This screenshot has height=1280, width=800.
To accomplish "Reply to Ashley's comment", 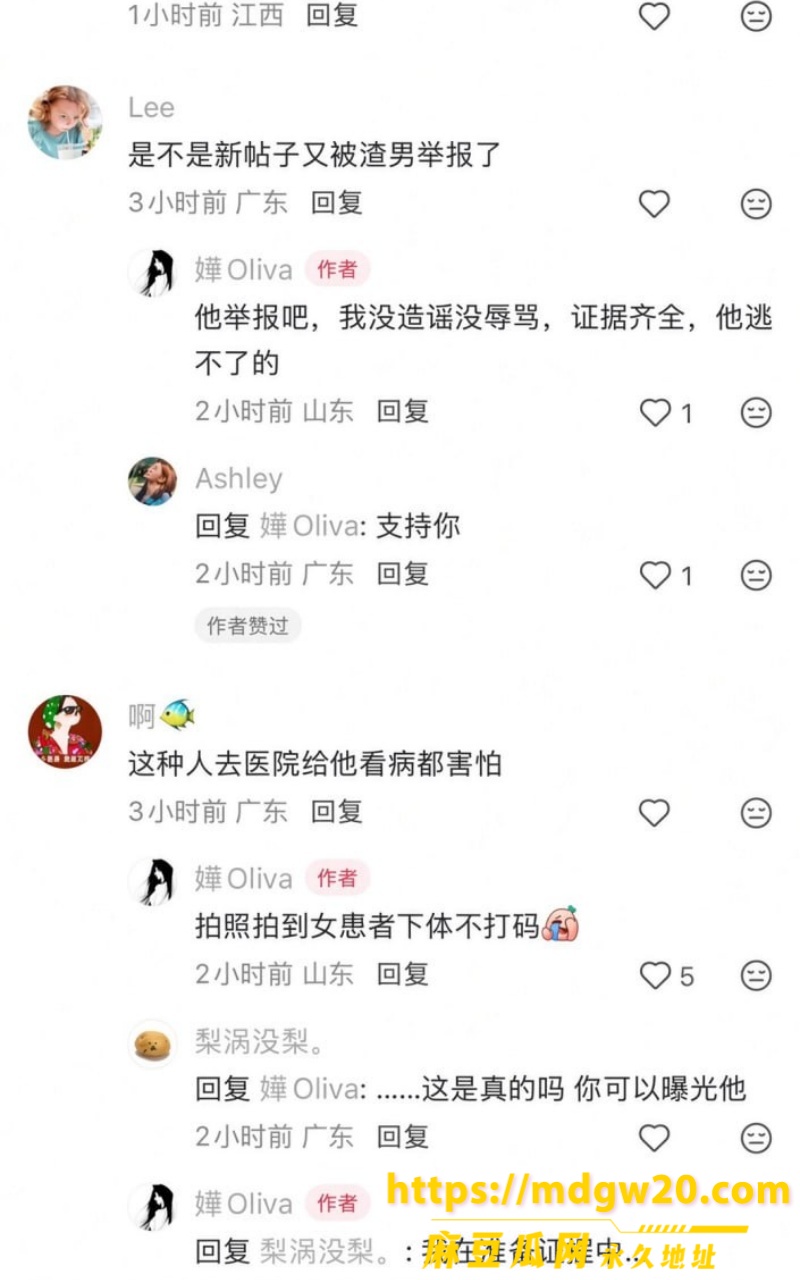I will tap(402, 574).
